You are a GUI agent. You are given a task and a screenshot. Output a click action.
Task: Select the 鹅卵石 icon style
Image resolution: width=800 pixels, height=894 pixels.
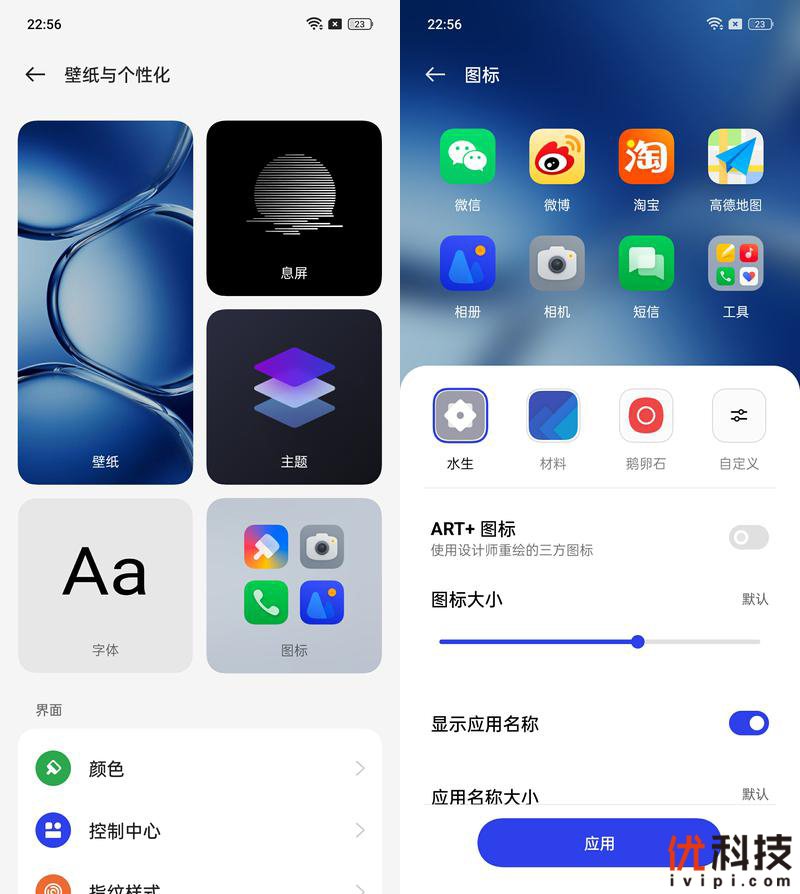pyautogui.click(x=646, y=416)
